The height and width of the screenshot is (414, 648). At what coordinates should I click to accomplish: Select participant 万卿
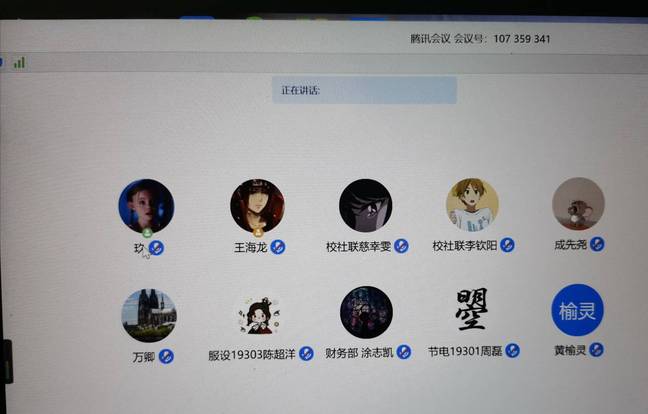[x=149, y=315]
